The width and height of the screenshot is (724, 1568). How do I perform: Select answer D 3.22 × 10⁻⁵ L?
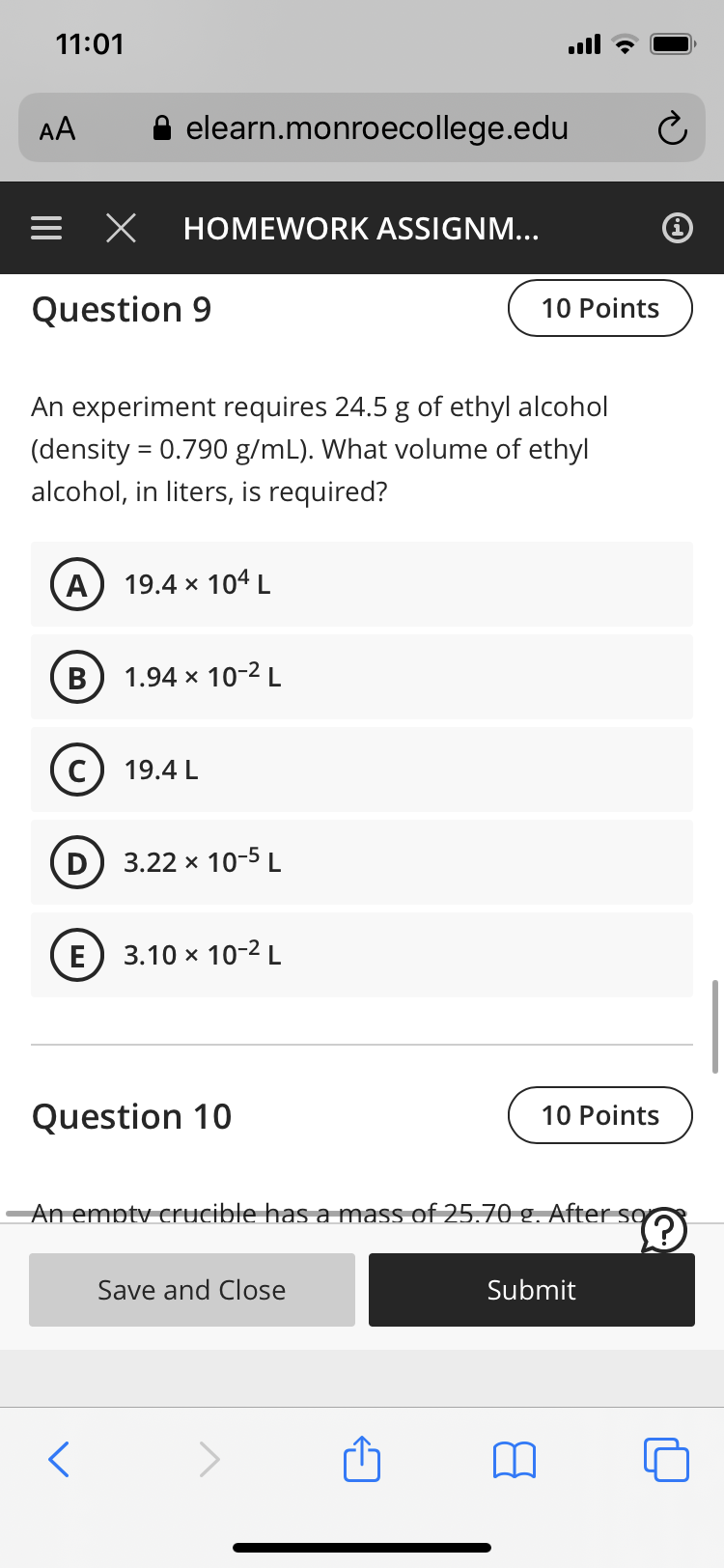[362, 862]
